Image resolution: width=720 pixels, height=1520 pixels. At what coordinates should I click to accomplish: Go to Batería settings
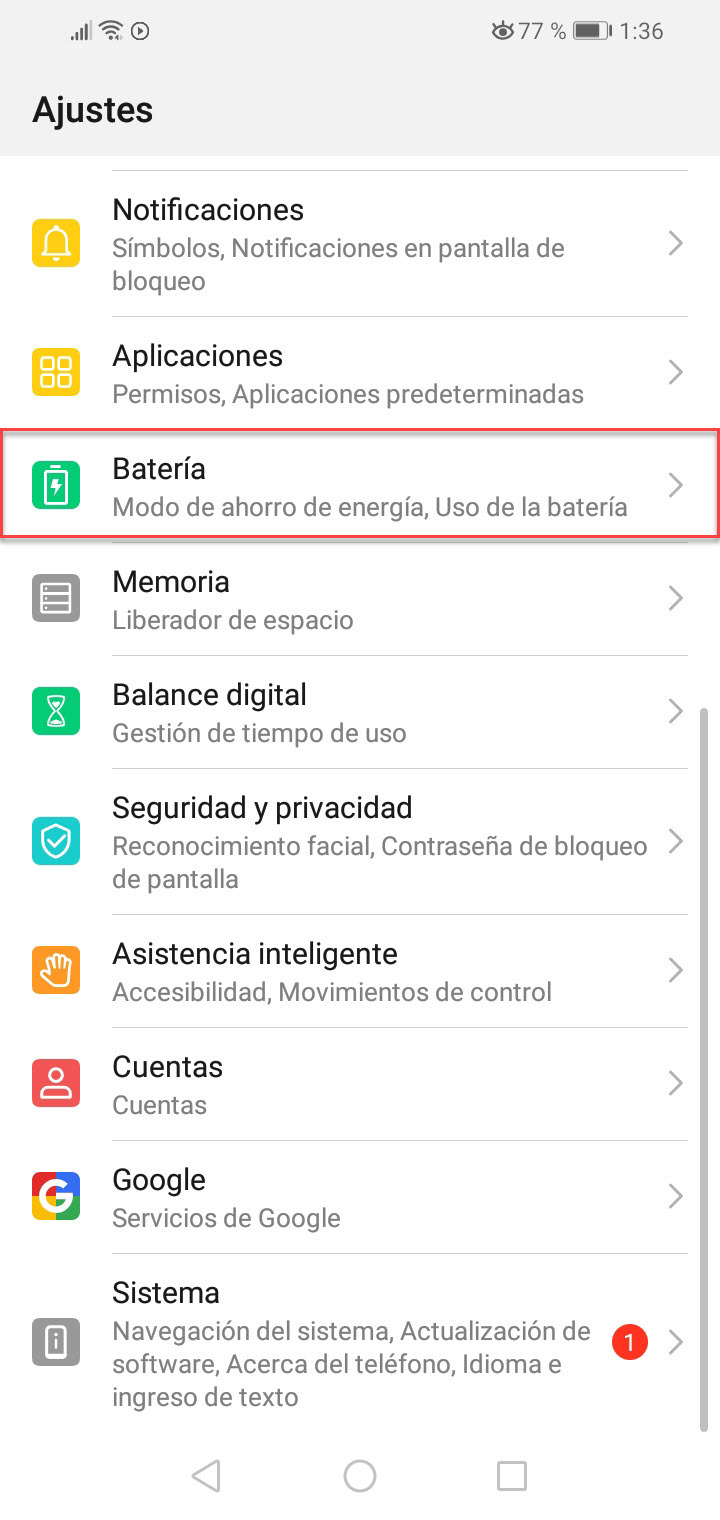(x=360, y=486)
